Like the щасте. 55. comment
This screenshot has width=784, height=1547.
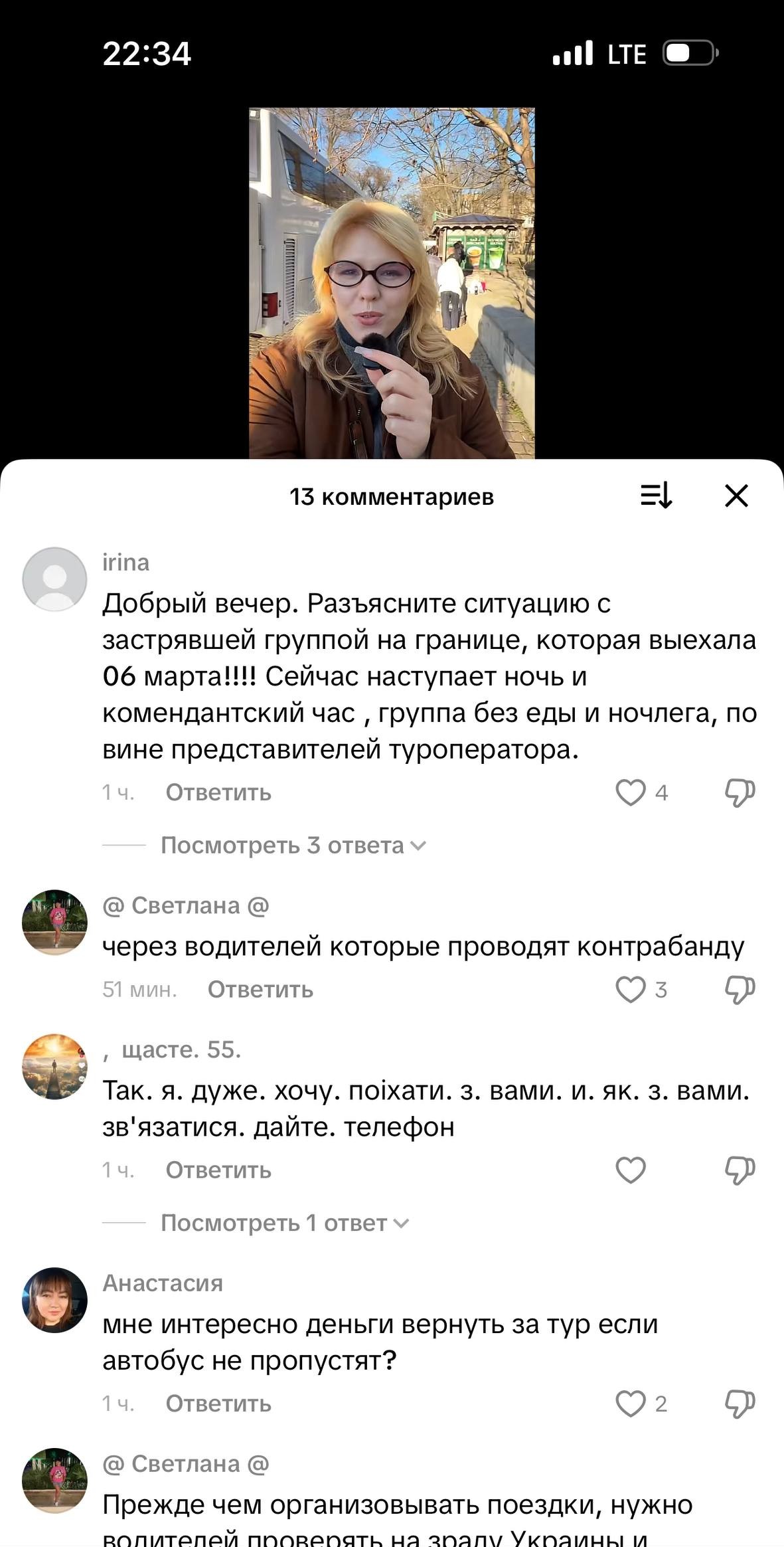coord(631,1171)
